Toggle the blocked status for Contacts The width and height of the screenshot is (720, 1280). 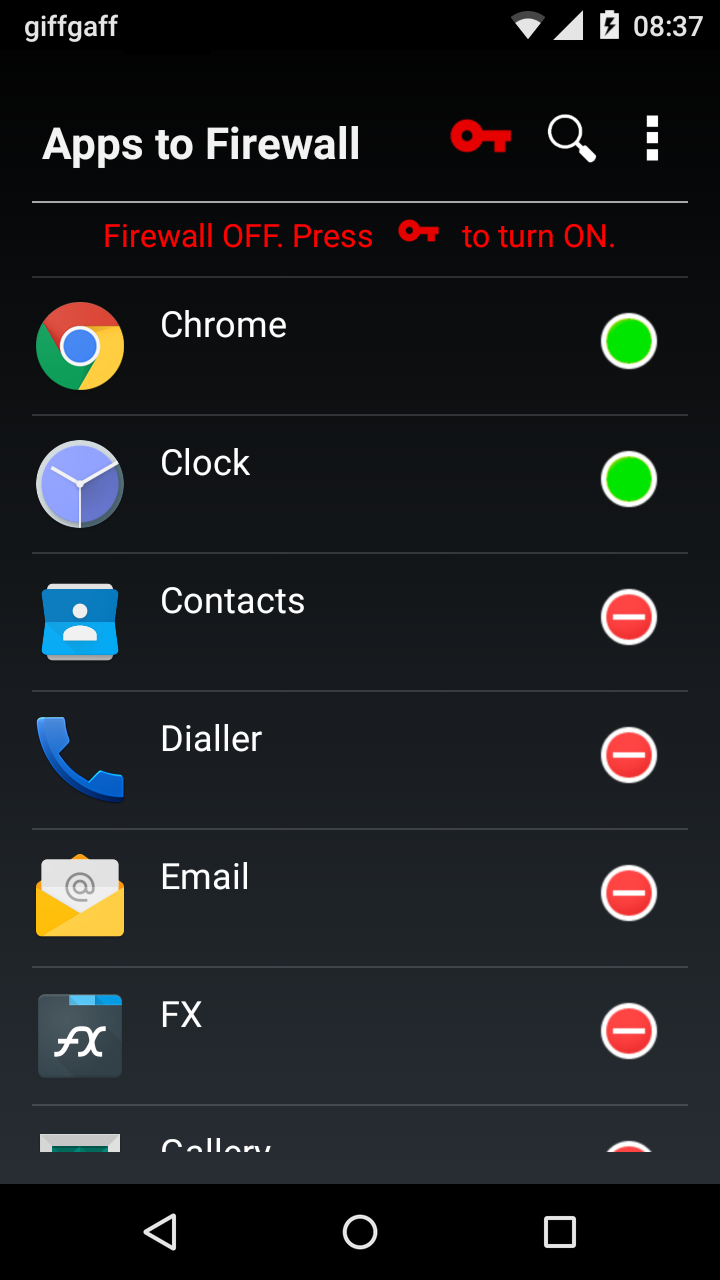629,618
